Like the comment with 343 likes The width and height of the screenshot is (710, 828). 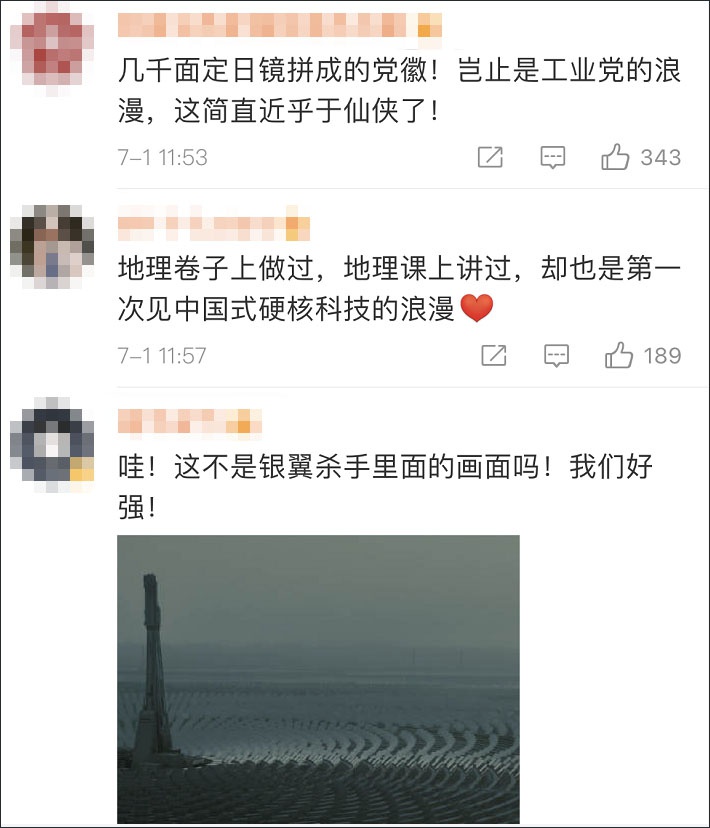615,156
